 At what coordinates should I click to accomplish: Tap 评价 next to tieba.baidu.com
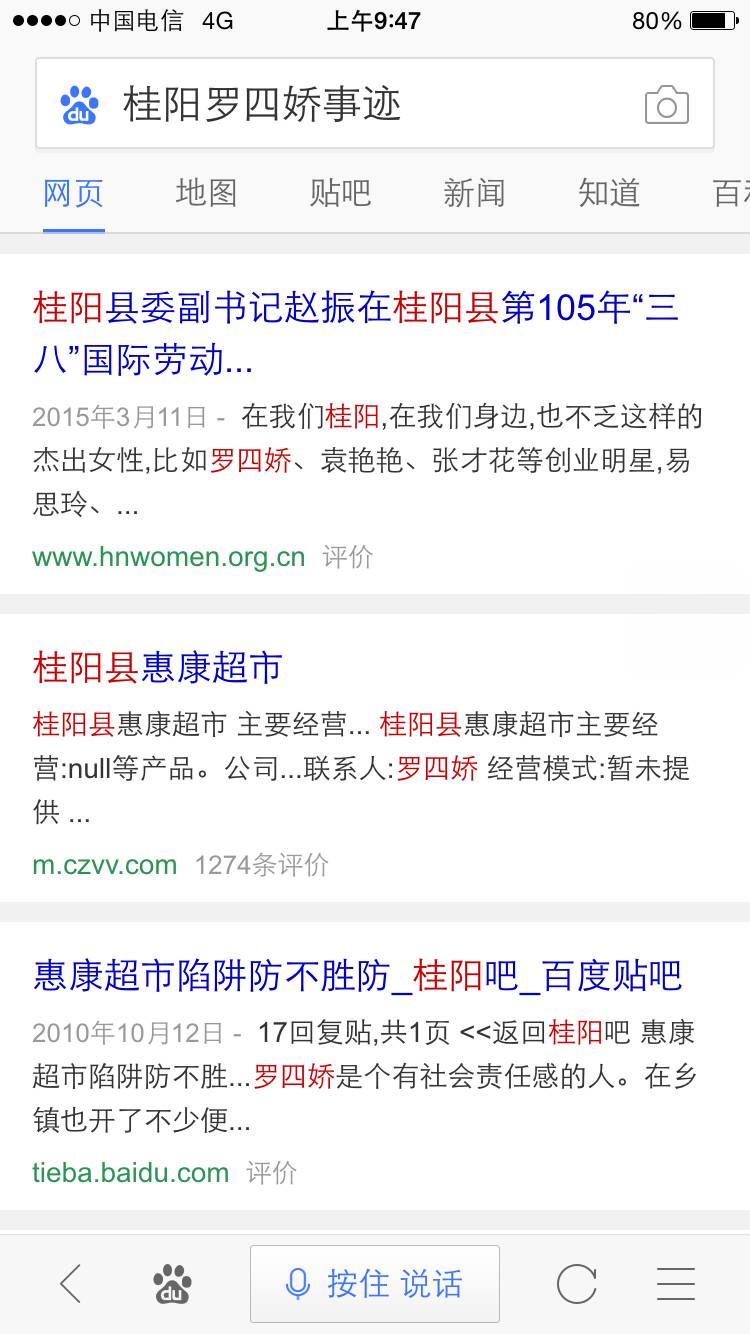(272, 1173)
